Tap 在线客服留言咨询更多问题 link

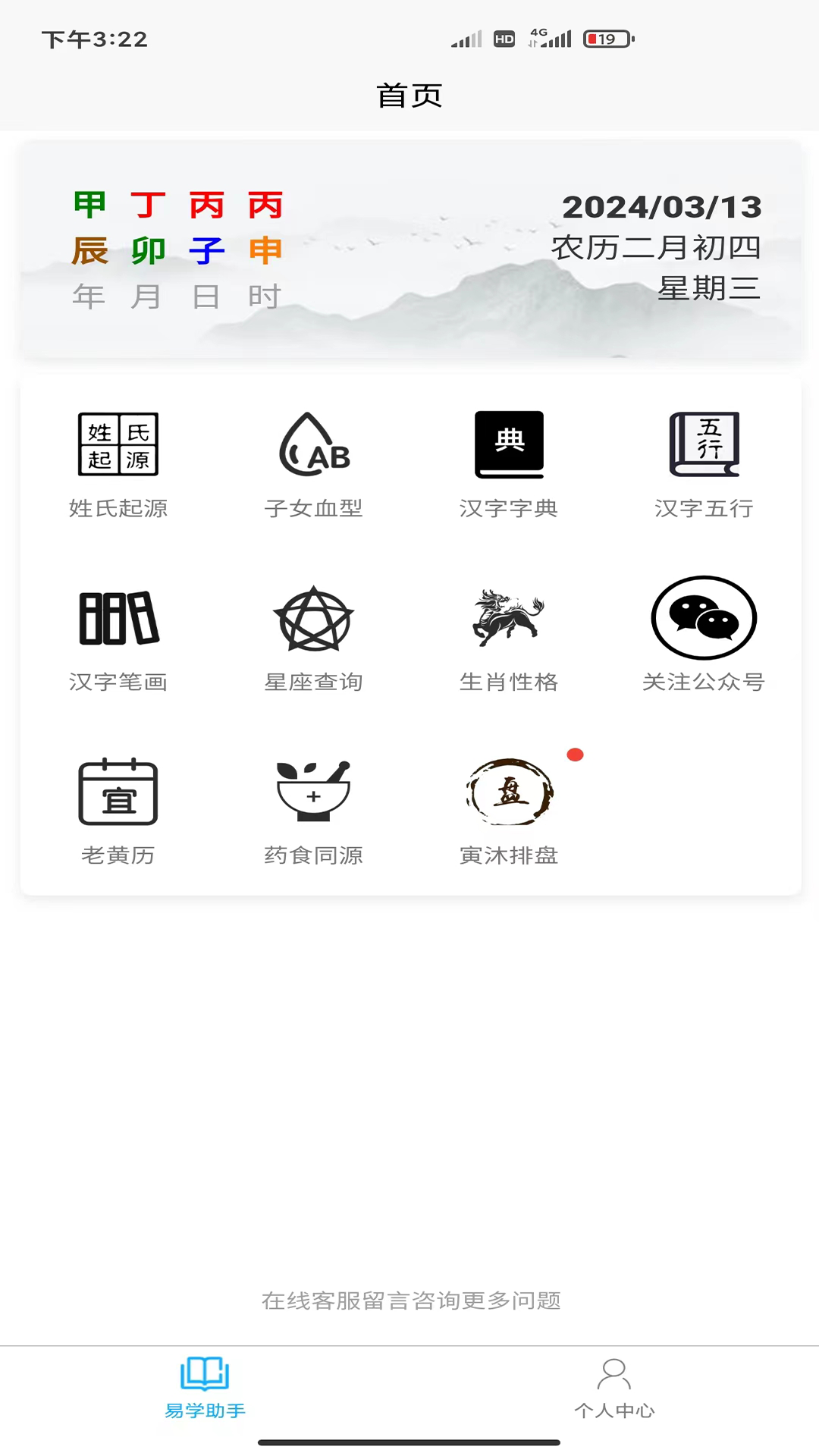click(x=411, y=1301)
